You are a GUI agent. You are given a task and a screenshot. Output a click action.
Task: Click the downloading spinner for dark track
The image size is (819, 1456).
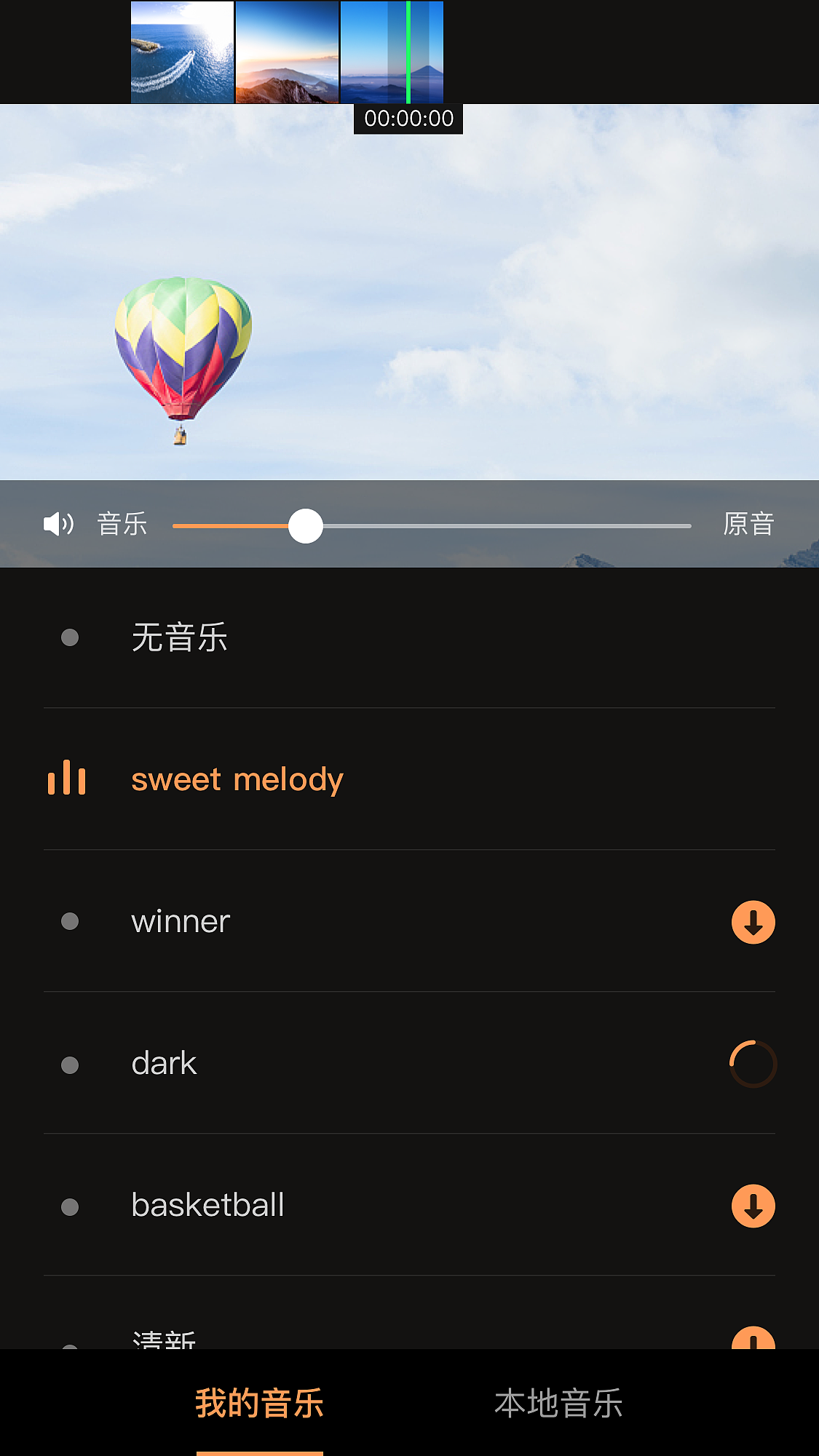[x=753, y=1063]
